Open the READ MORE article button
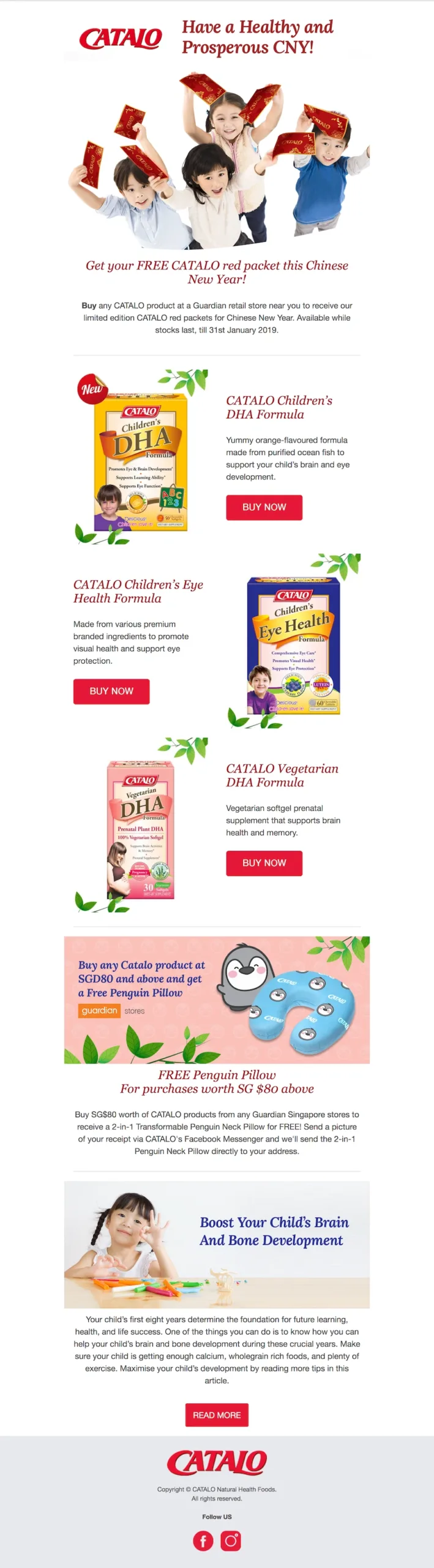434x1568 pixels. (x=217, y=1415)
